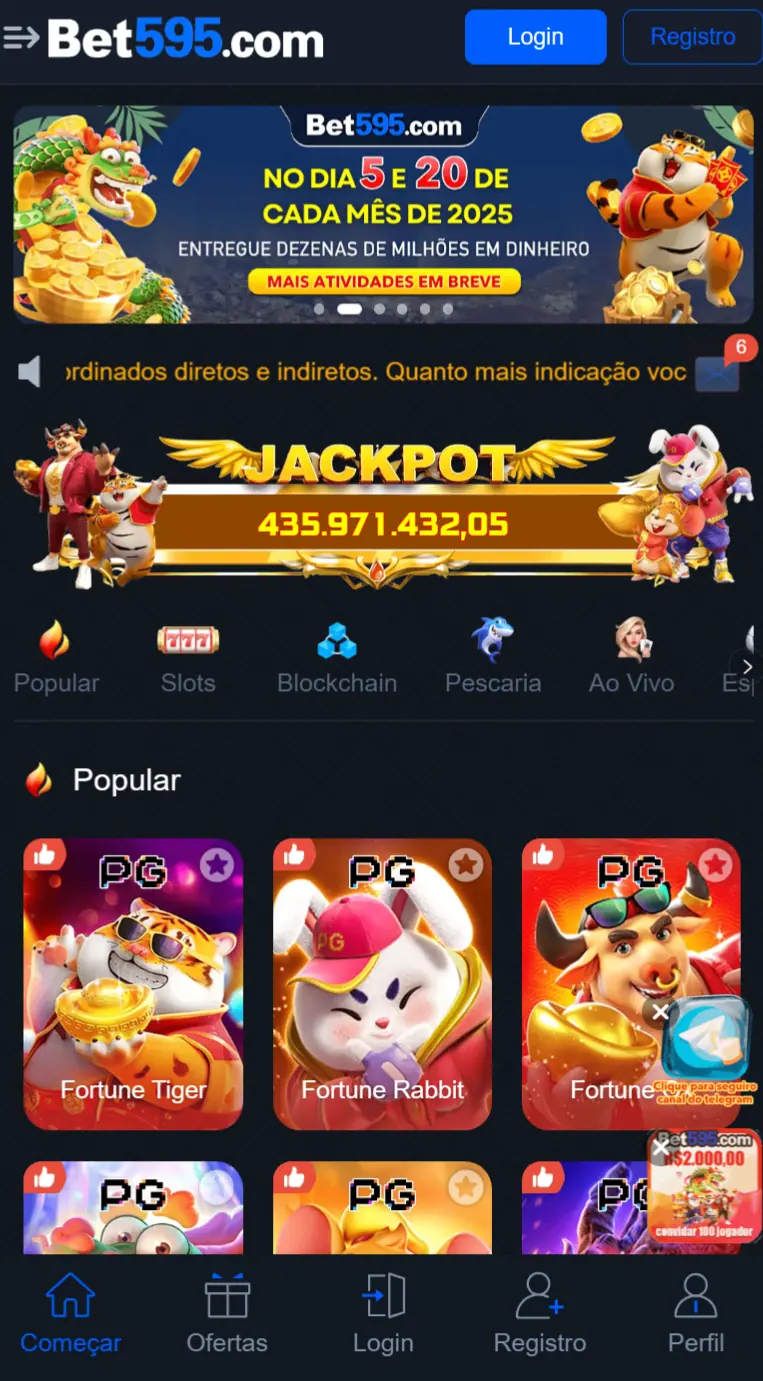Select the Ao Vivo category
The image size is (763, 1381).
[x=631, y=657]
